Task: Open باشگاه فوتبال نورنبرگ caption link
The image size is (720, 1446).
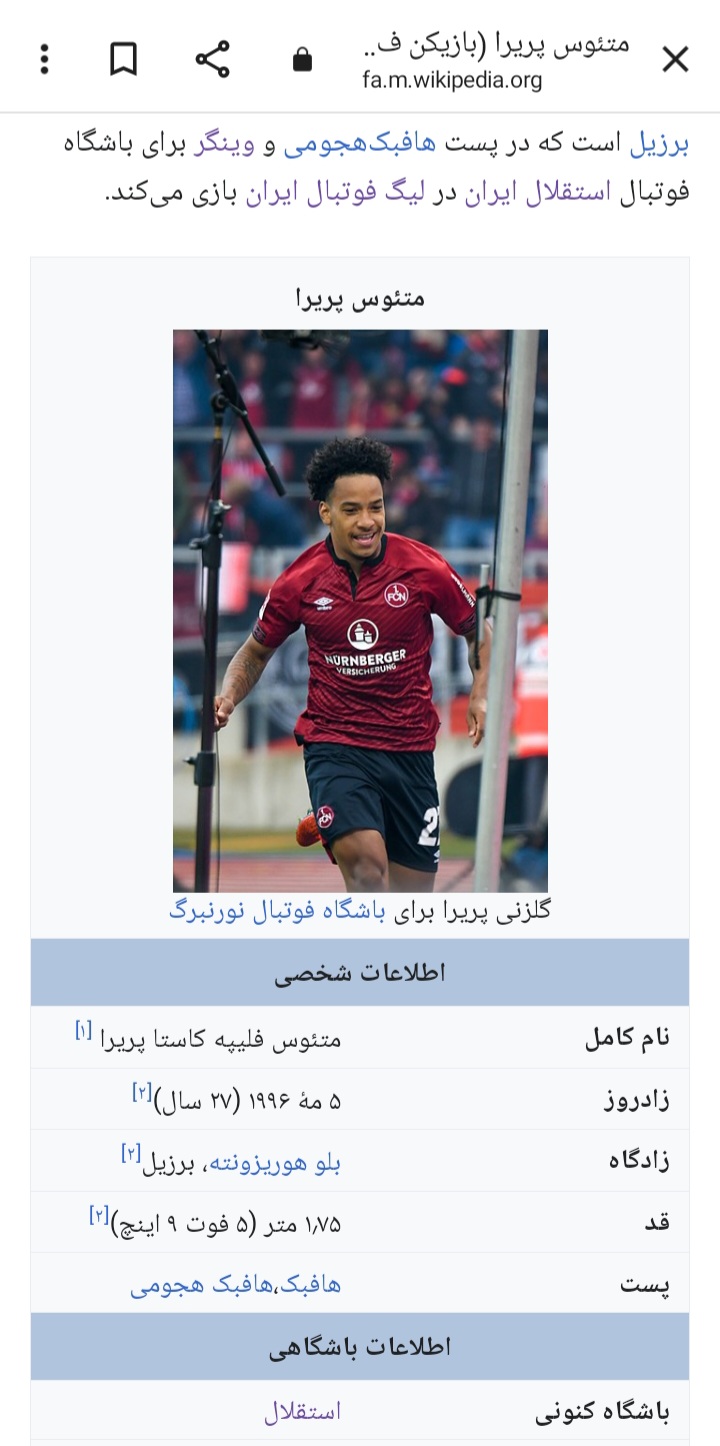Action: coord(276,911)
